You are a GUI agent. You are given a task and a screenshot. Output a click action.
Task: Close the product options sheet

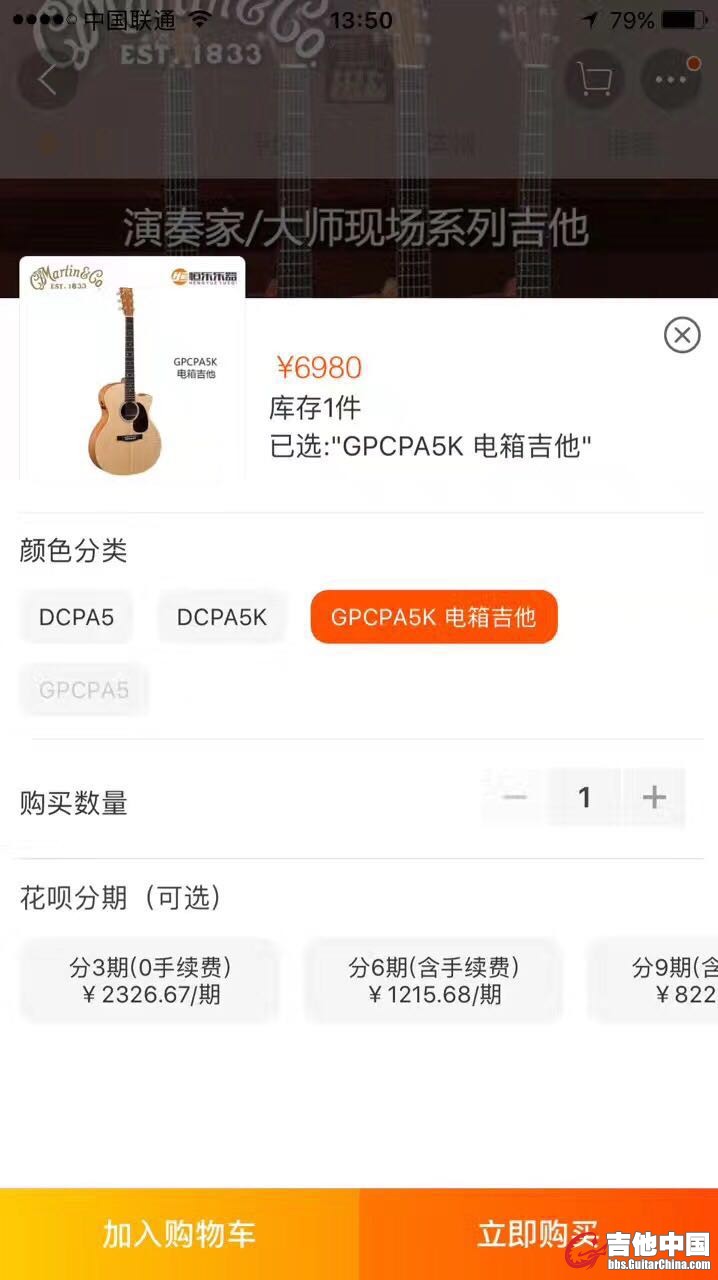point(682,335)
